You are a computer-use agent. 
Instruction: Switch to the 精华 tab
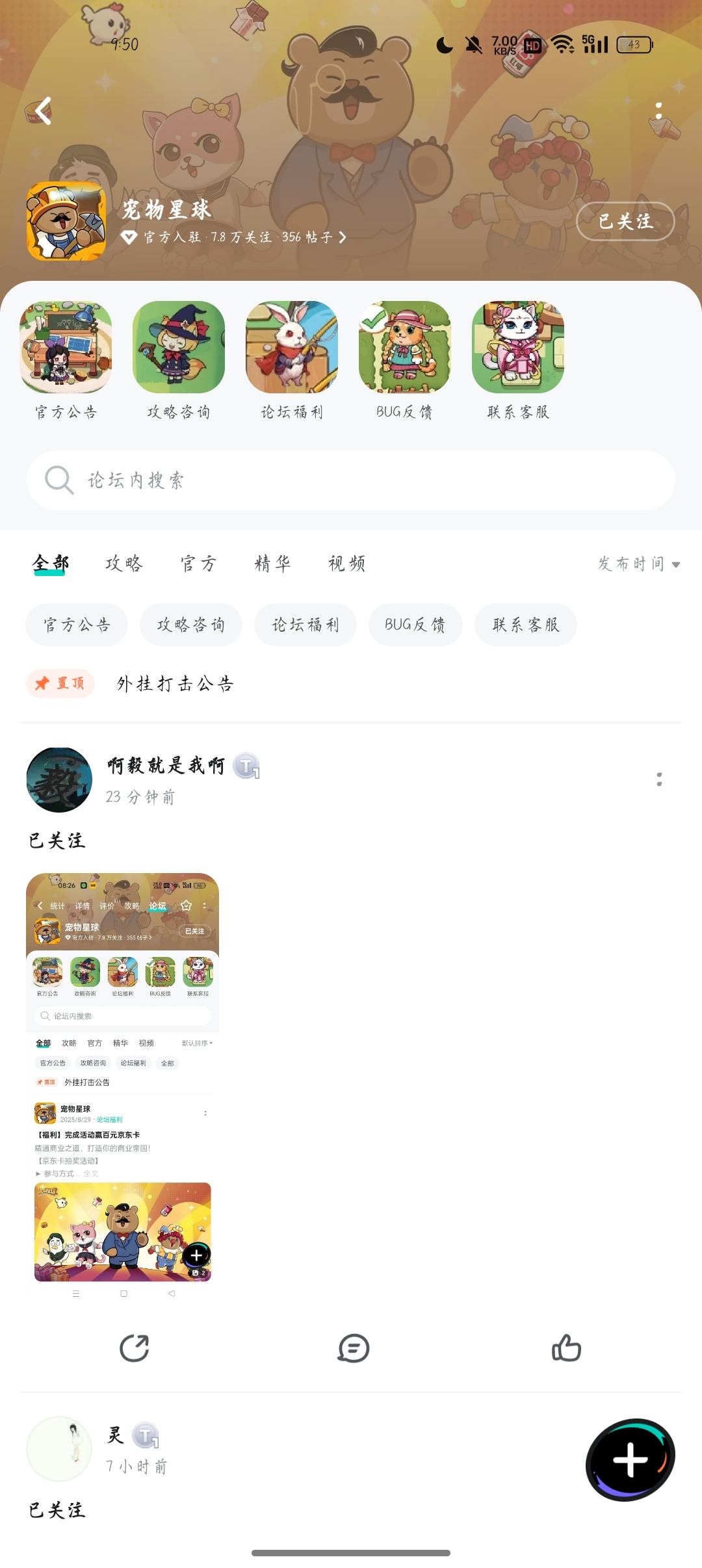tap(272, 564)
